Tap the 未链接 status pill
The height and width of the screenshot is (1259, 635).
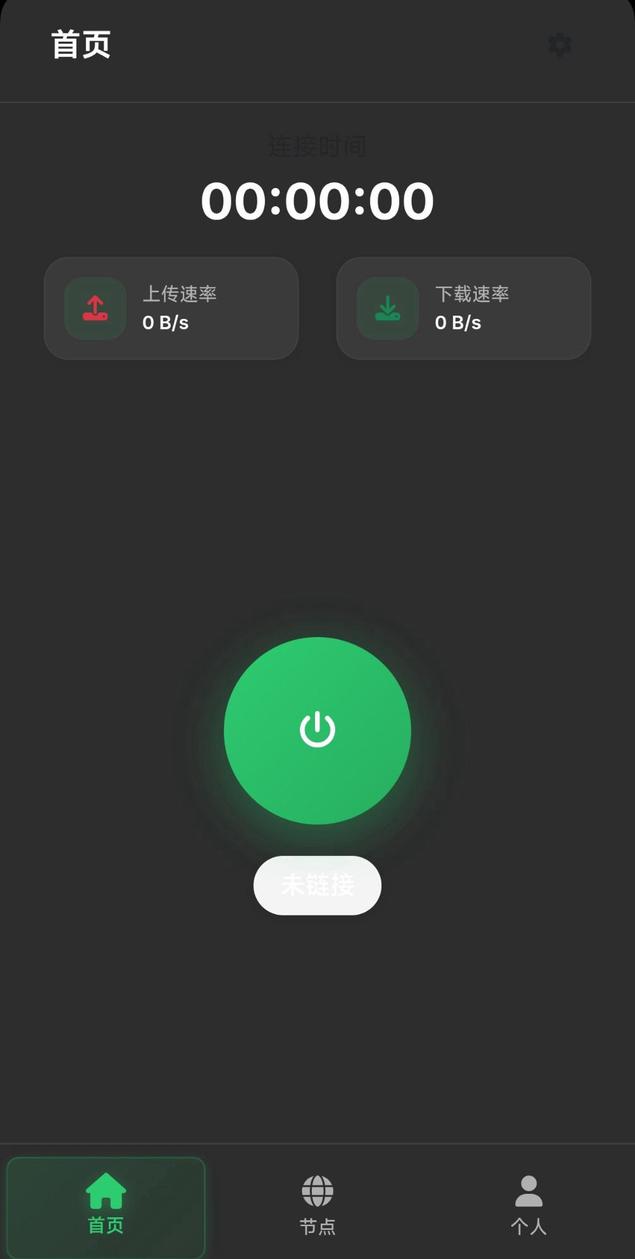click(x=317, y=885)
